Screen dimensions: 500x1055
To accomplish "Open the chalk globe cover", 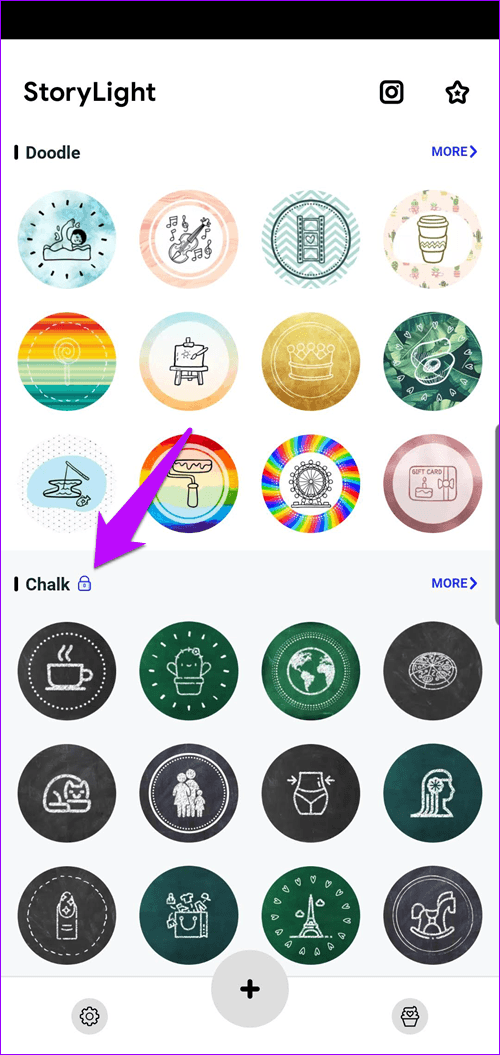I will 311,671.
